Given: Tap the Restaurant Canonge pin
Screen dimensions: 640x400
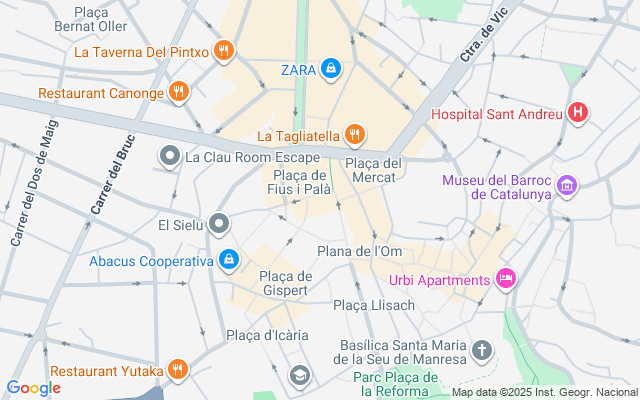Looking at the screenshot, I should click(x=179, y=92).
